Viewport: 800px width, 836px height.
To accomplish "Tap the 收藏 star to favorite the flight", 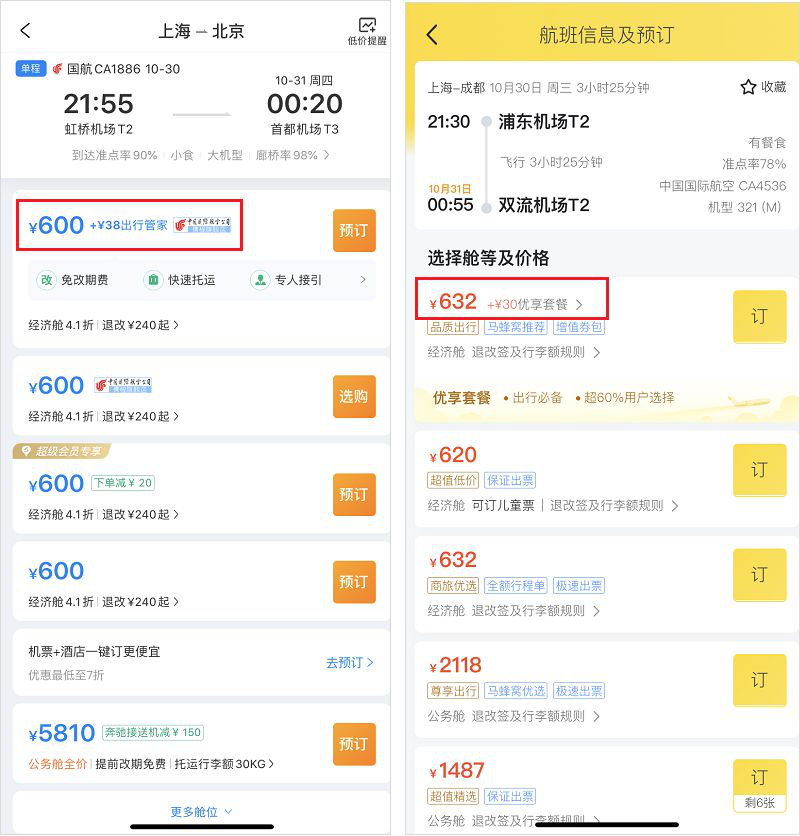I will (748, 87).
